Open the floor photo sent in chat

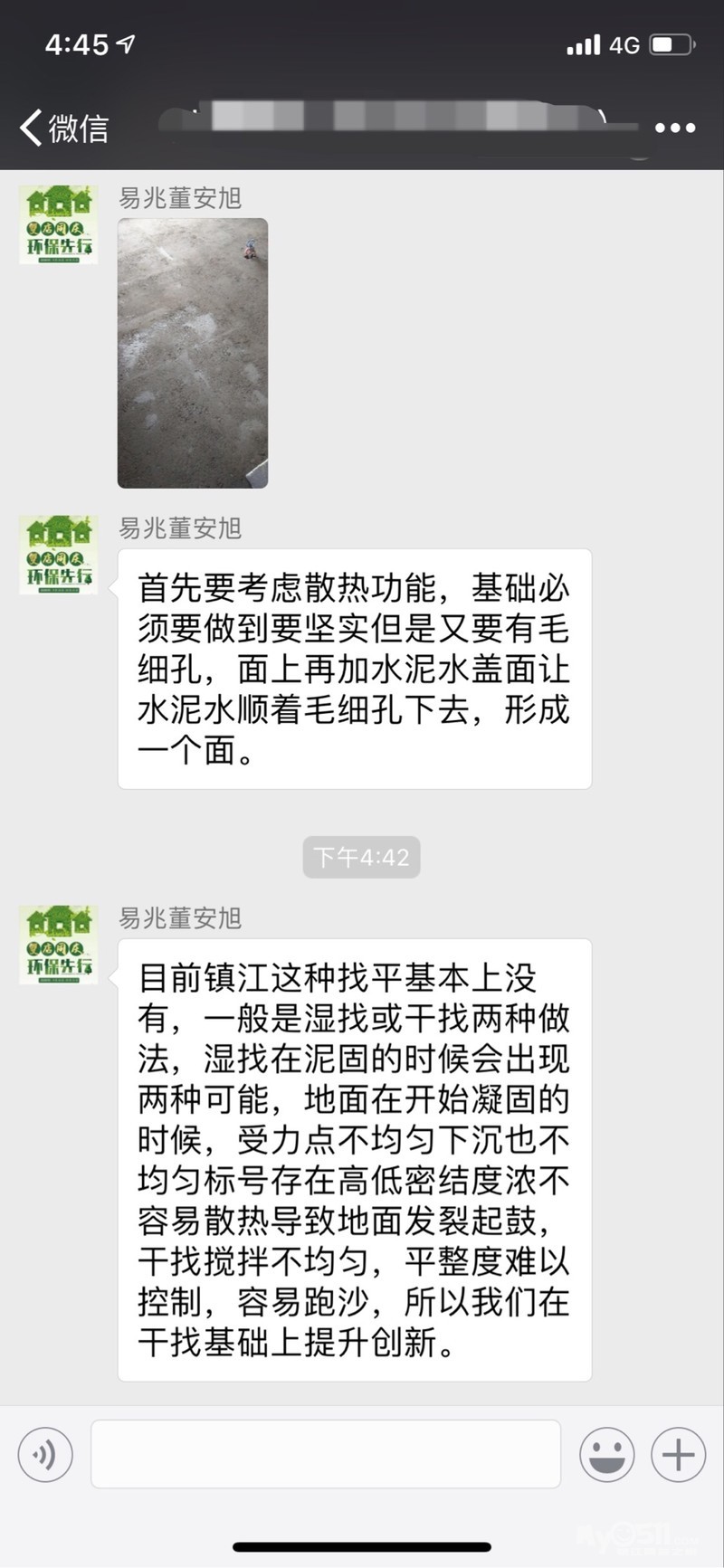[193, 353]
